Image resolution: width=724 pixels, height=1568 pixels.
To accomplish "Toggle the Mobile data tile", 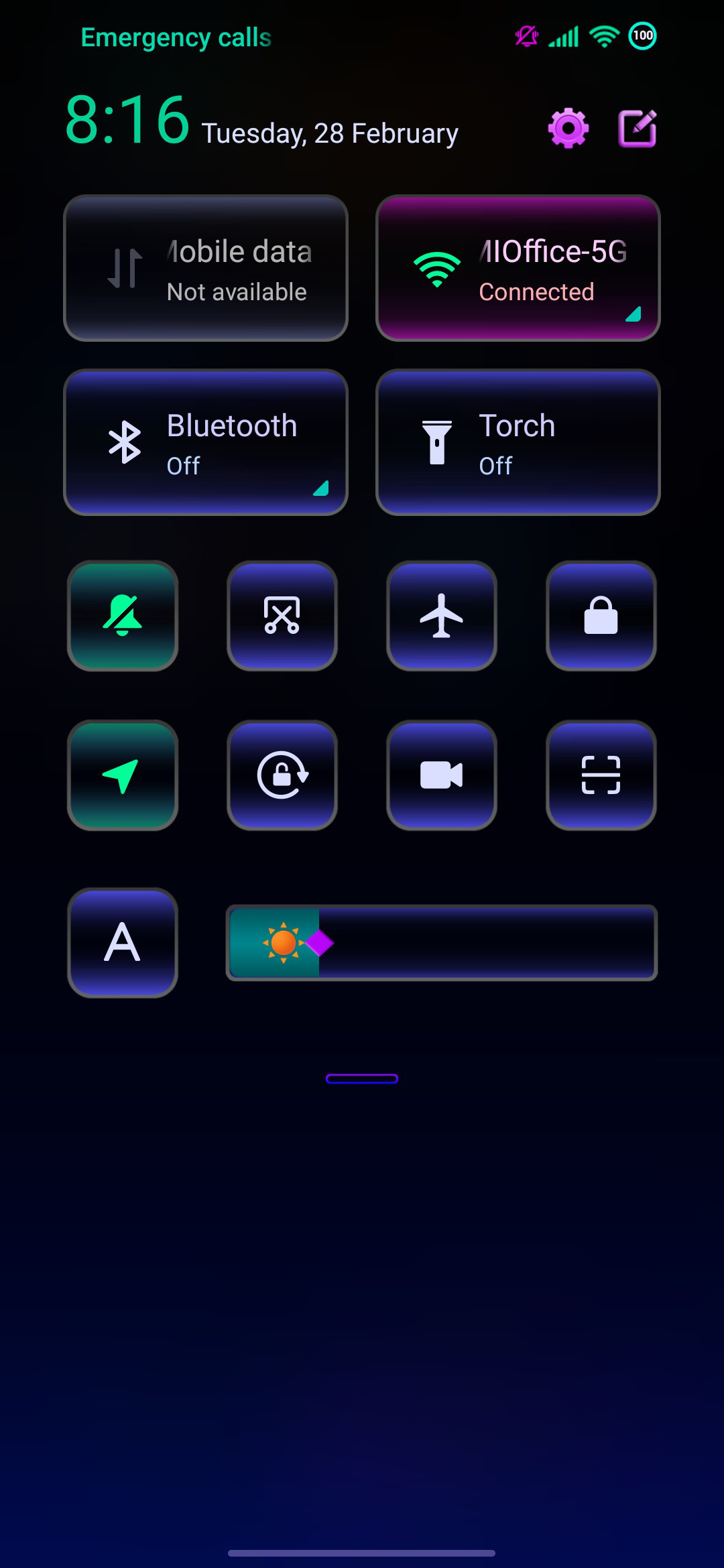I will coord(206,268).
